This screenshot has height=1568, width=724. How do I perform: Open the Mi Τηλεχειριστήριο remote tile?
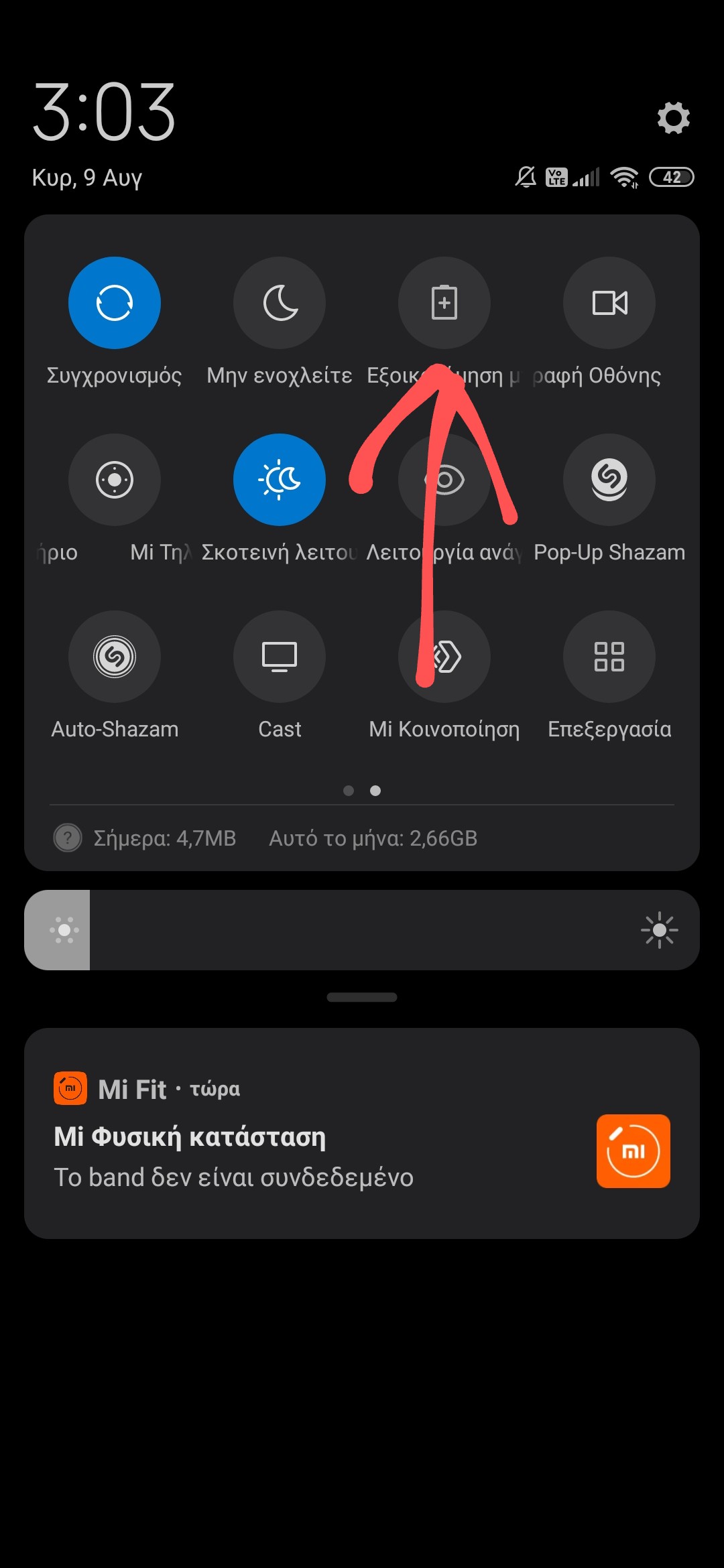coord(114,480)
